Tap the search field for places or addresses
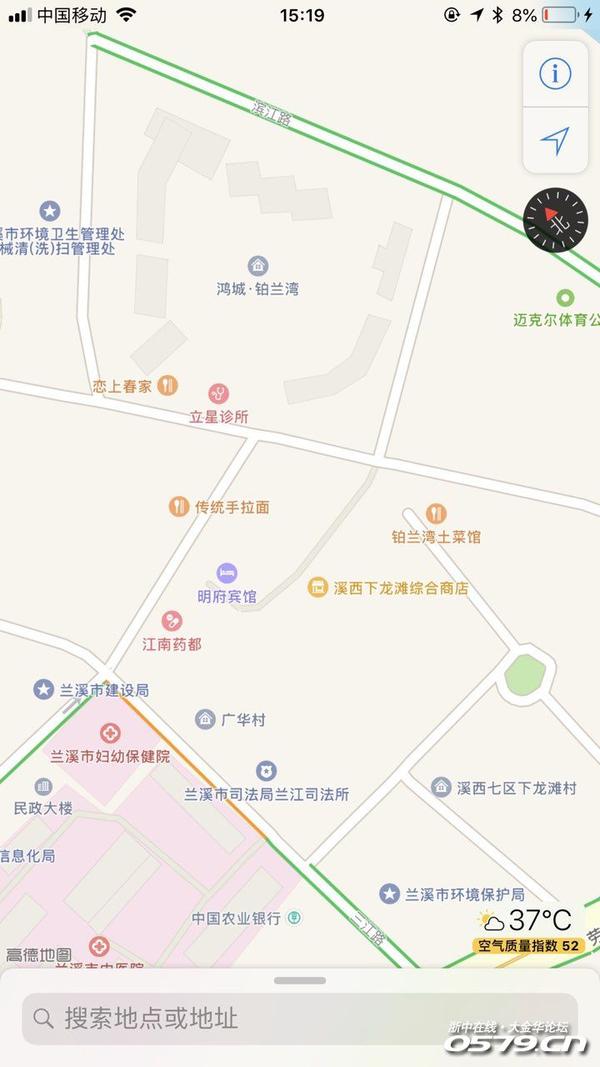The width and height of the screenshot is (600, 1067). click(300, 1019)
